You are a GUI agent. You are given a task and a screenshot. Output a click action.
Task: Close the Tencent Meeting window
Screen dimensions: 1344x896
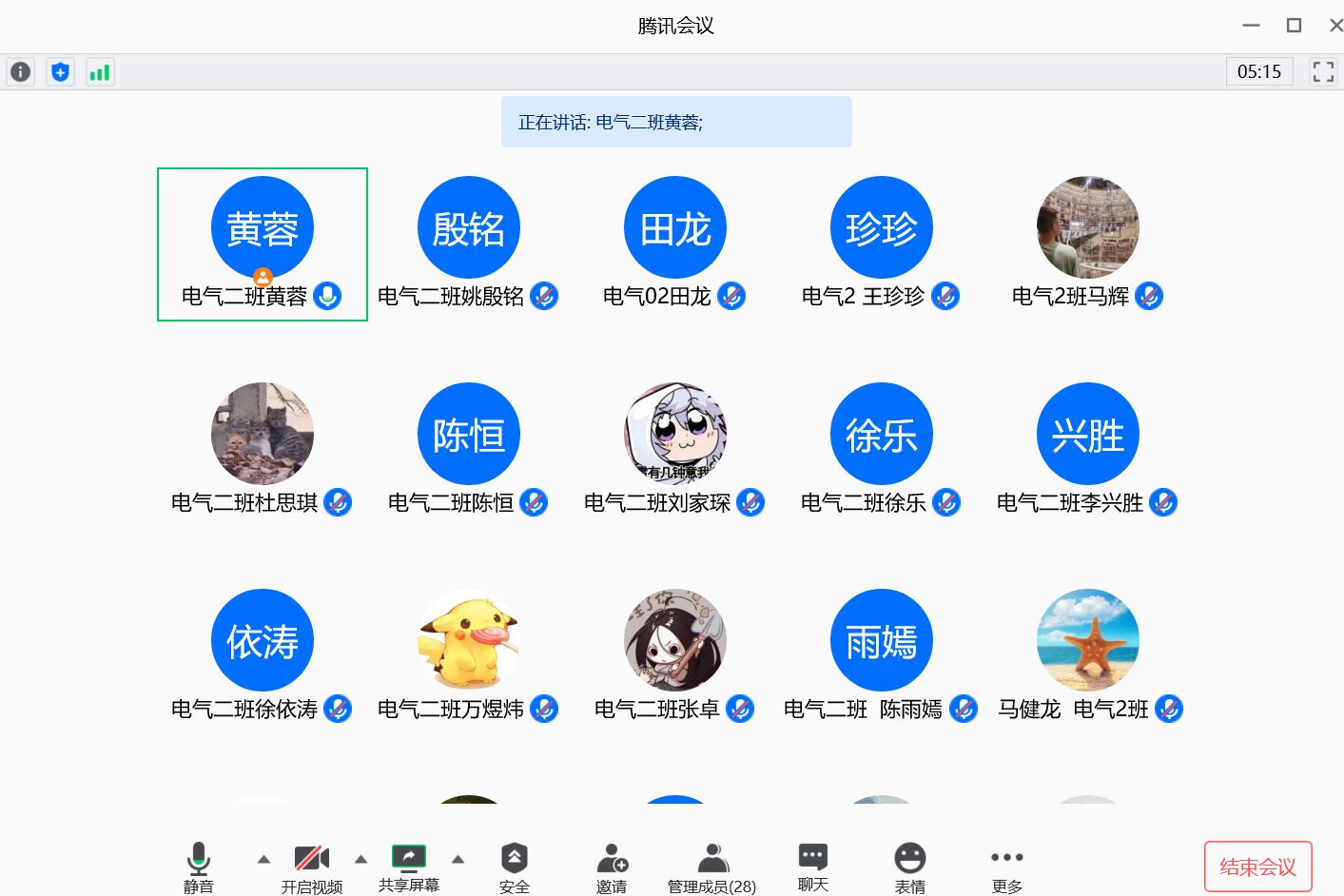coord(1334,26)
